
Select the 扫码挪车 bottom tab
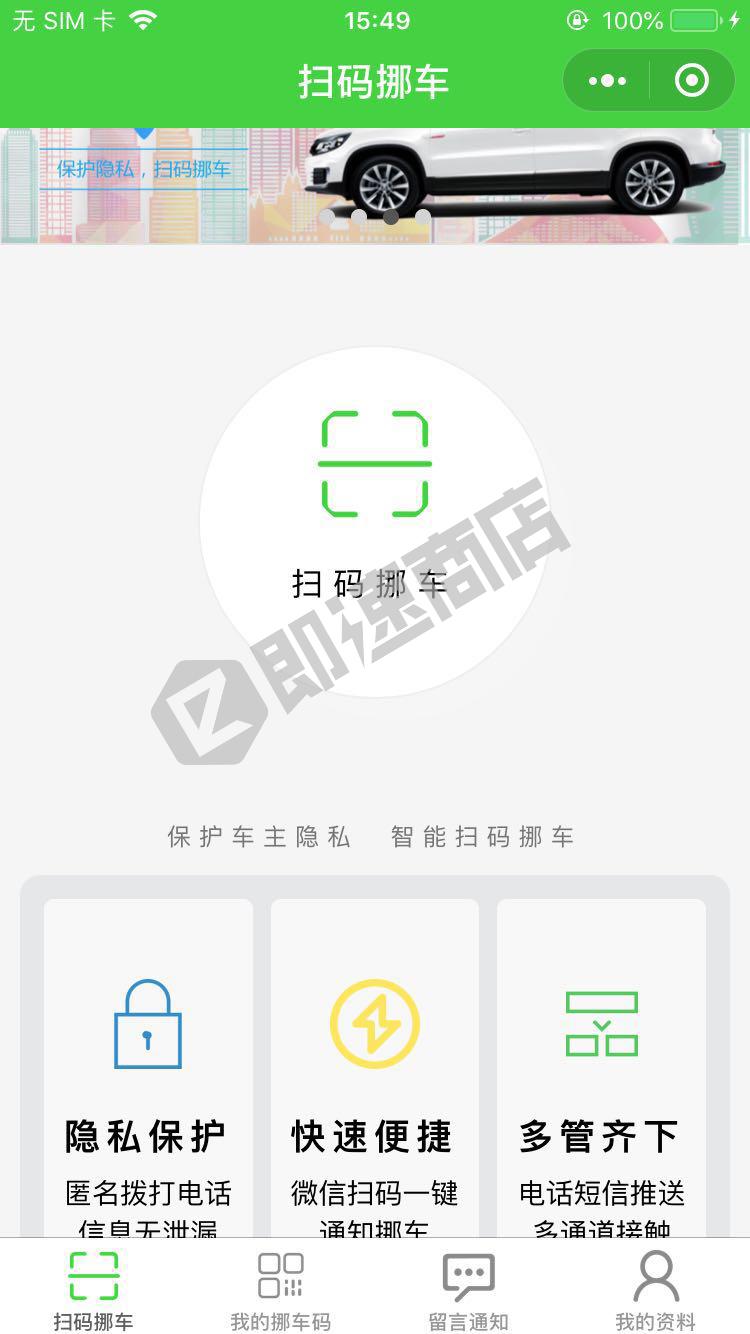click(93, 1290)
